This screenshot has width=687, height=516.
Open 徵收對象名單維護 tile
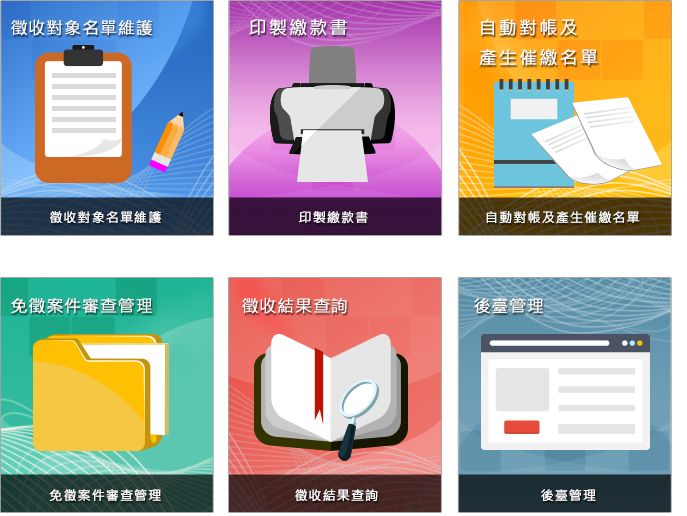pyautogui.click(x=106, y=118)
